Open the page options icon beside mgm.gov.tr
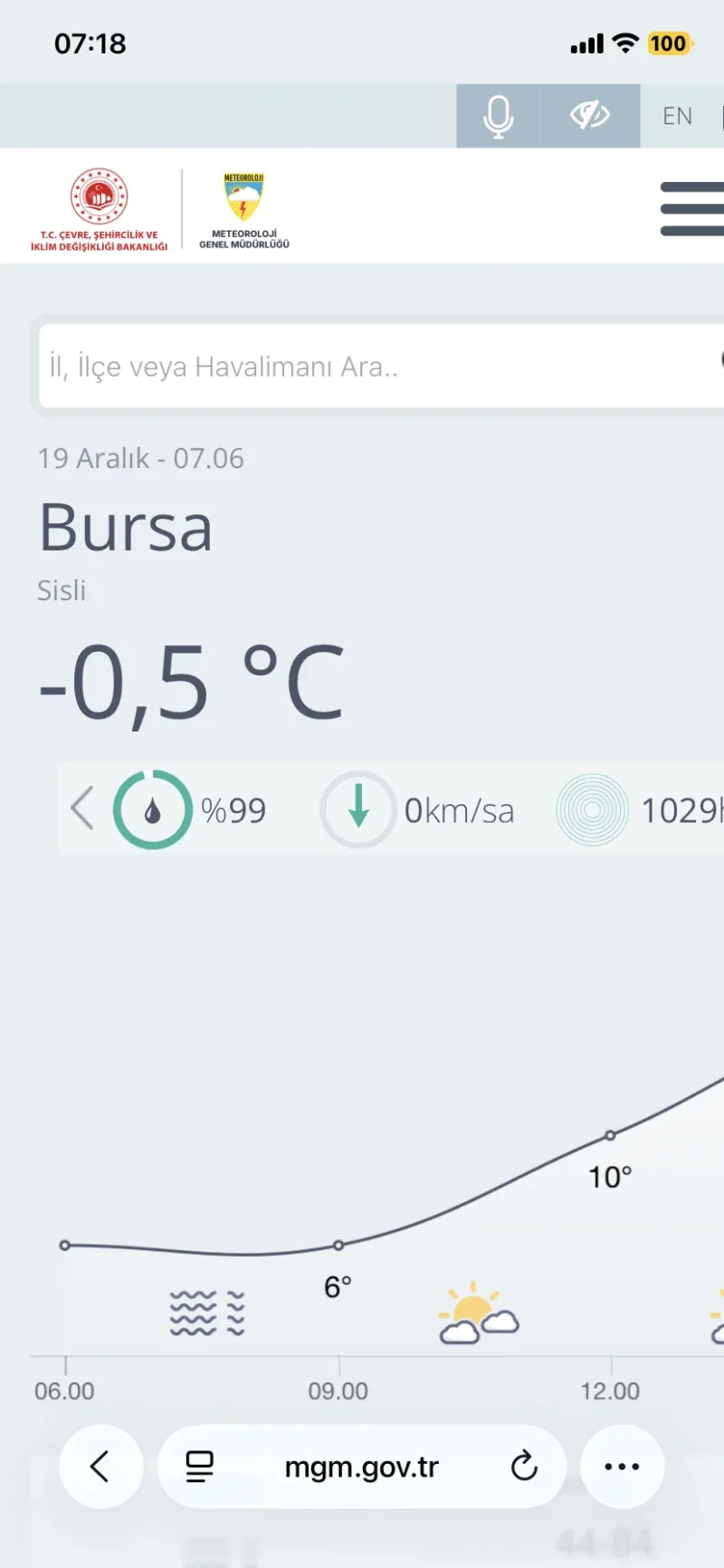 [200, 1467]
